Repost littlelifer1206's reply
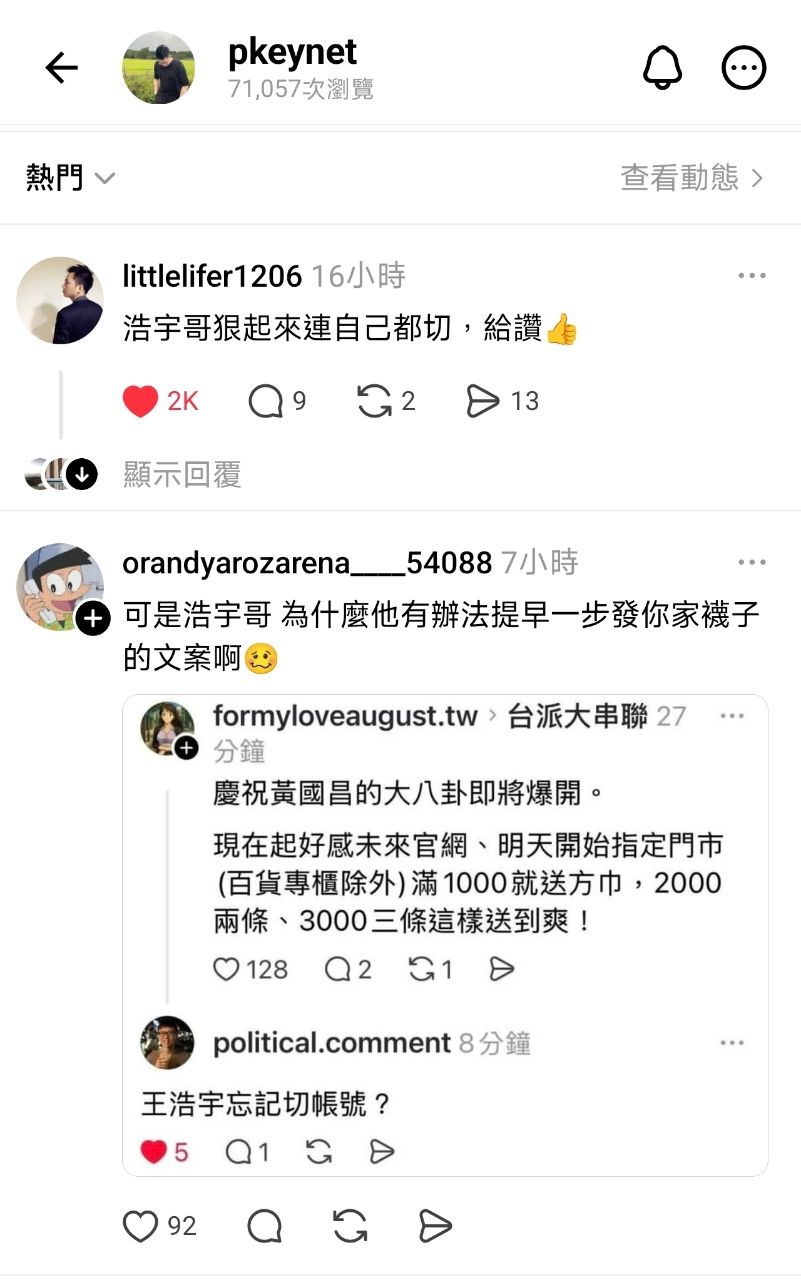801x1280 pixels. point(373,402)
